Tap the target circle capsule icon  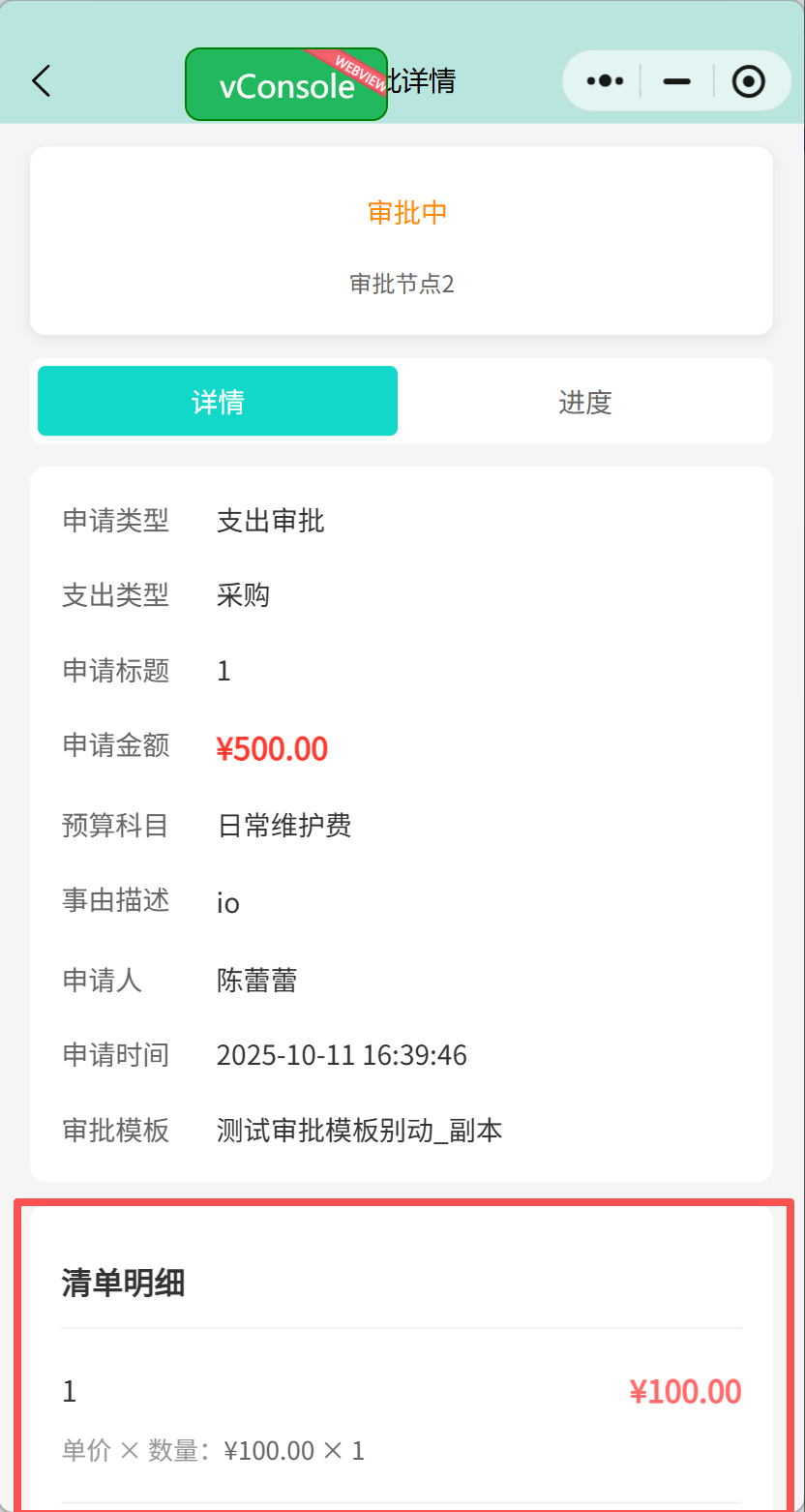click(748, 81)
